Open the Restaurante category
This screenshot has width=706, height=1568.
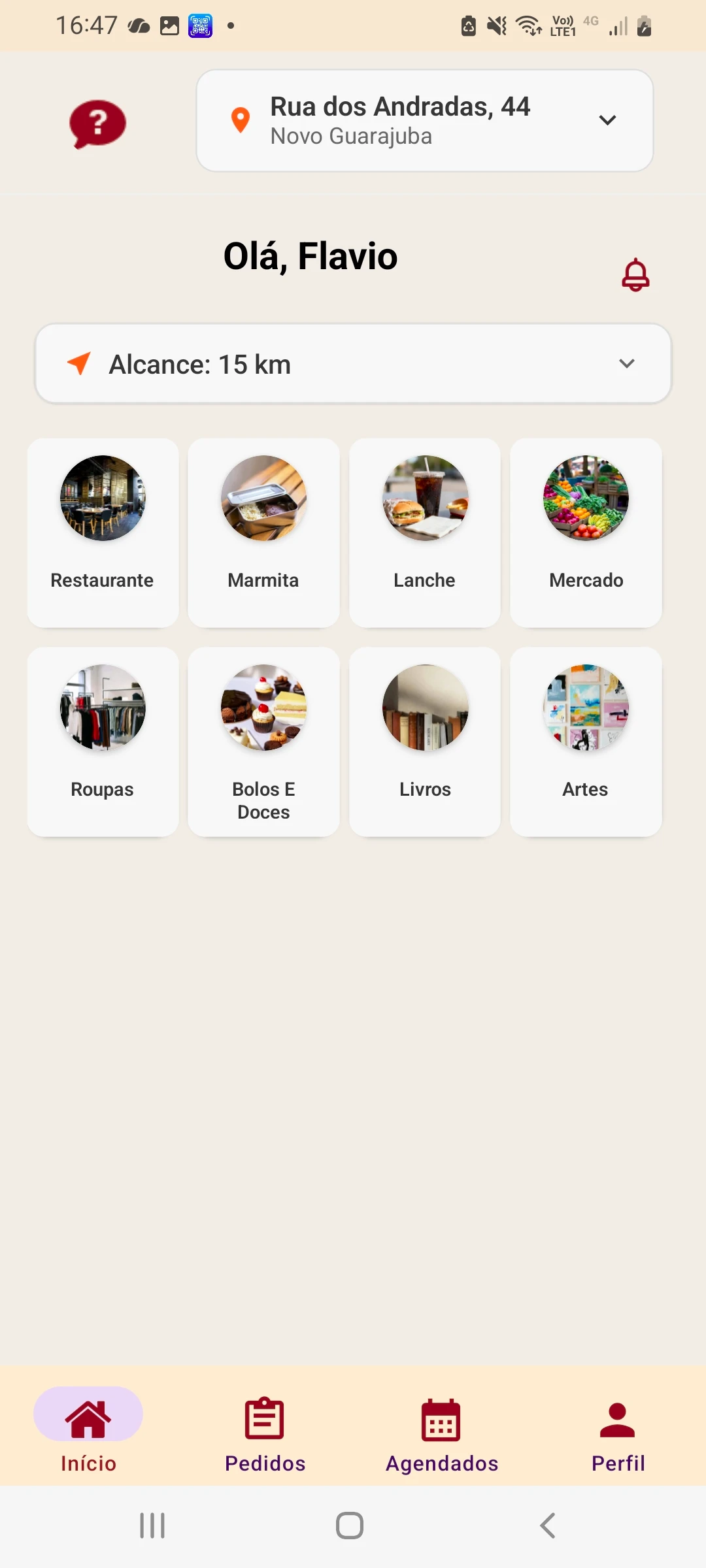pyautogui.click(x=103, y=532)
